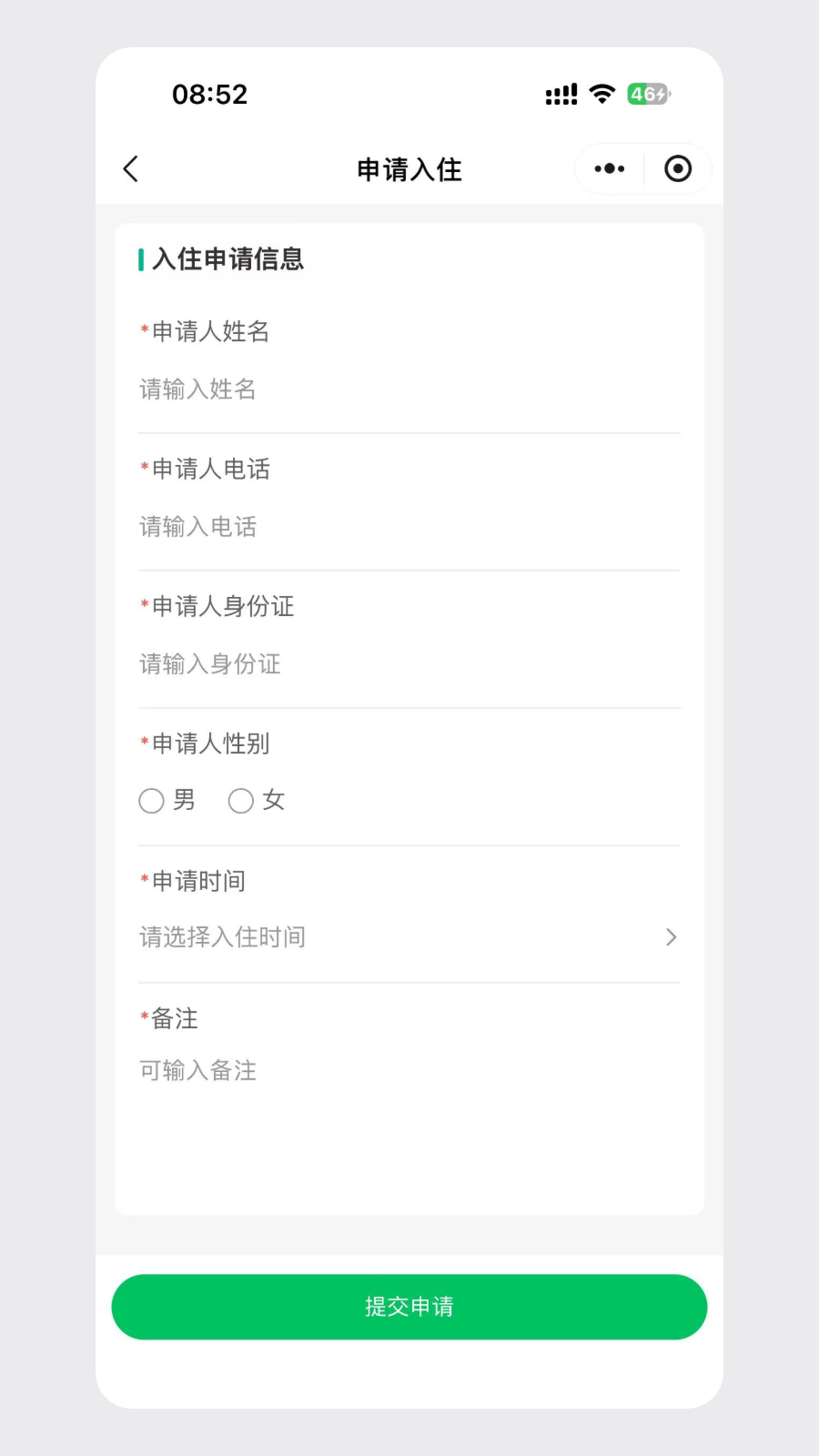Click the 可输入备注 remarks input field
The image size is (819, 1456).
197,1070
